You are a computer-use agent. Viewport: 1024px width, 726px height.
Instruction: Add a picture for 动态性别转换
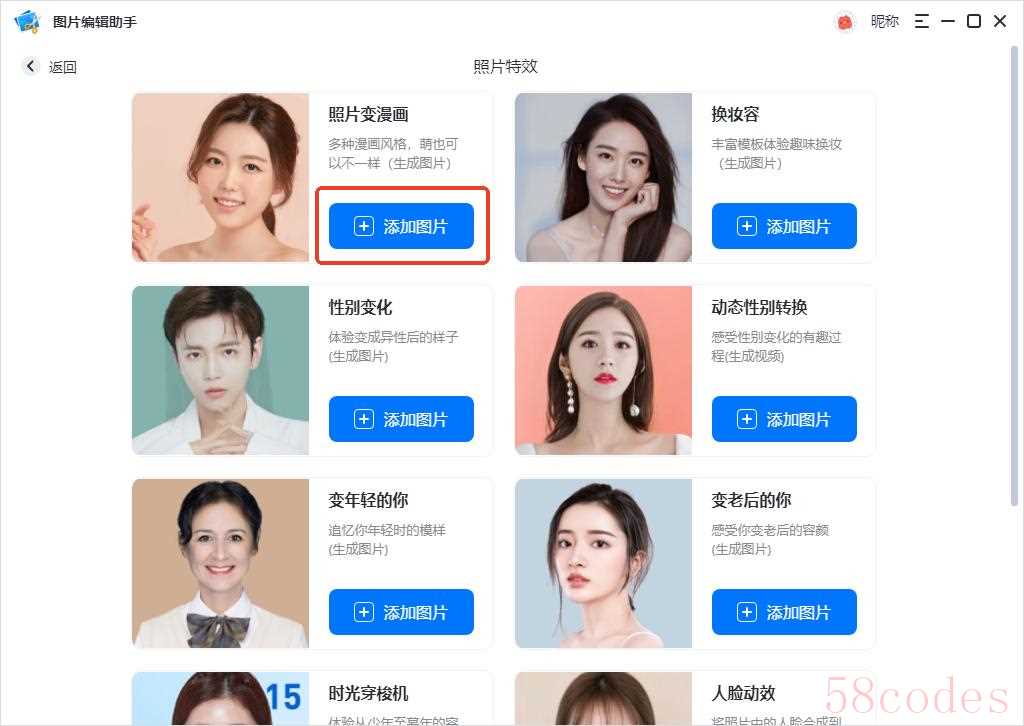click(x=784, y=419)
